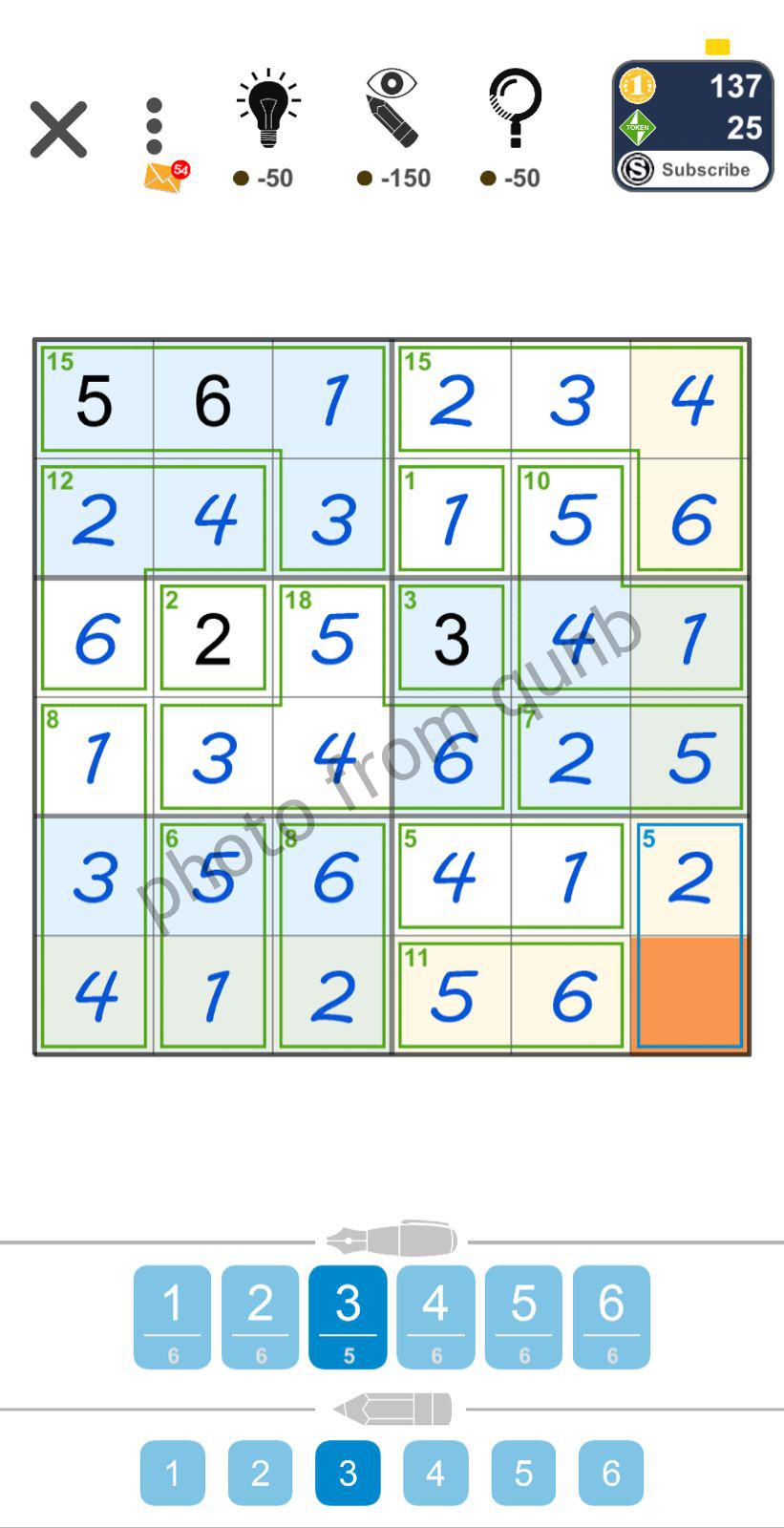784x1528 pixels.
Task: Enter 3 with the pen number row
Action: click(x=348, y=1317)
